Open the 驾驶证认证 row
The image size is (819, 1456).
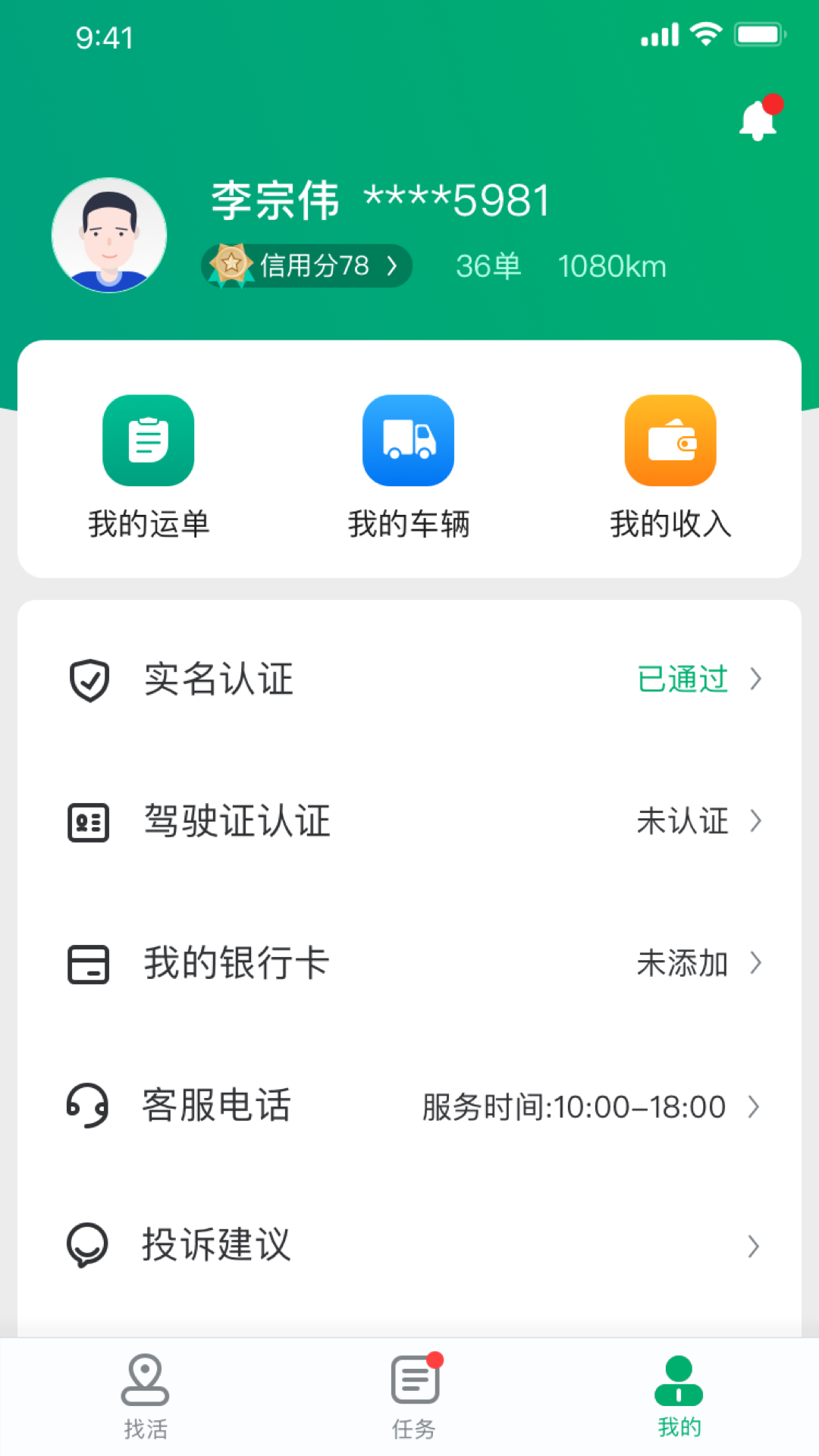click(x=409, y=821)
